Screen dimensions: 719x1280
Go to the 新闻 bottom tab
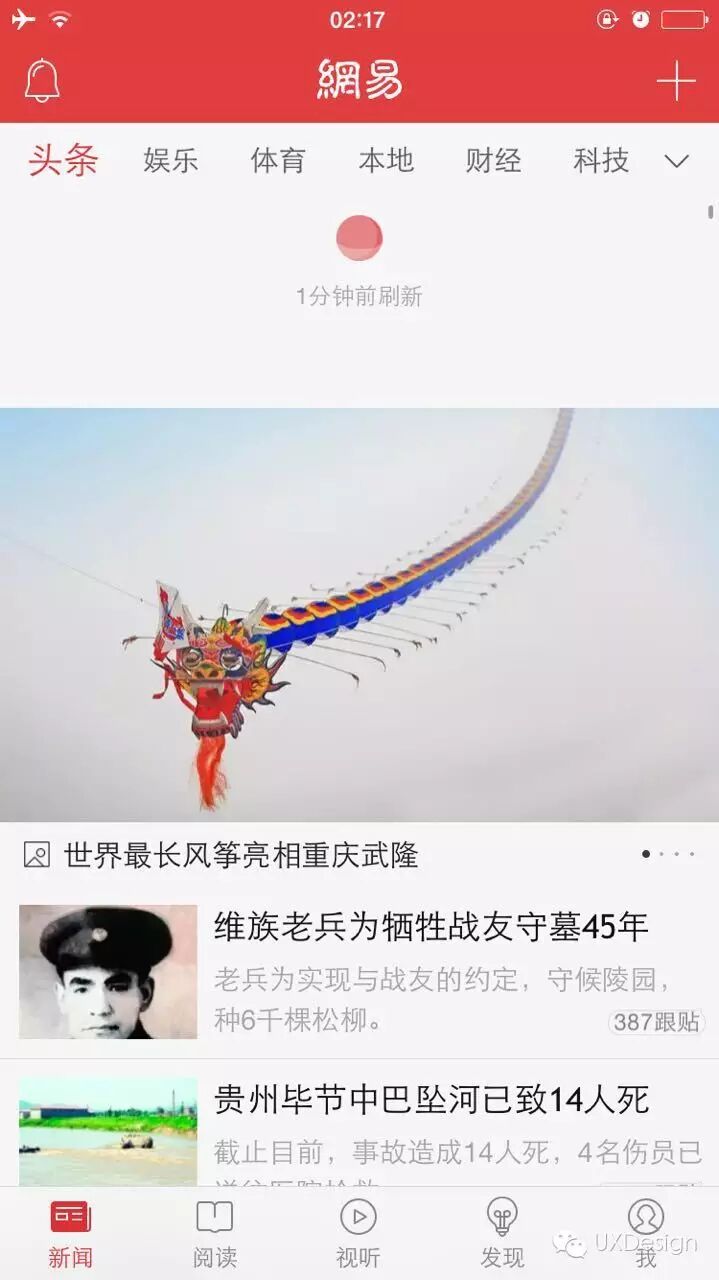tap(70, 1234)
